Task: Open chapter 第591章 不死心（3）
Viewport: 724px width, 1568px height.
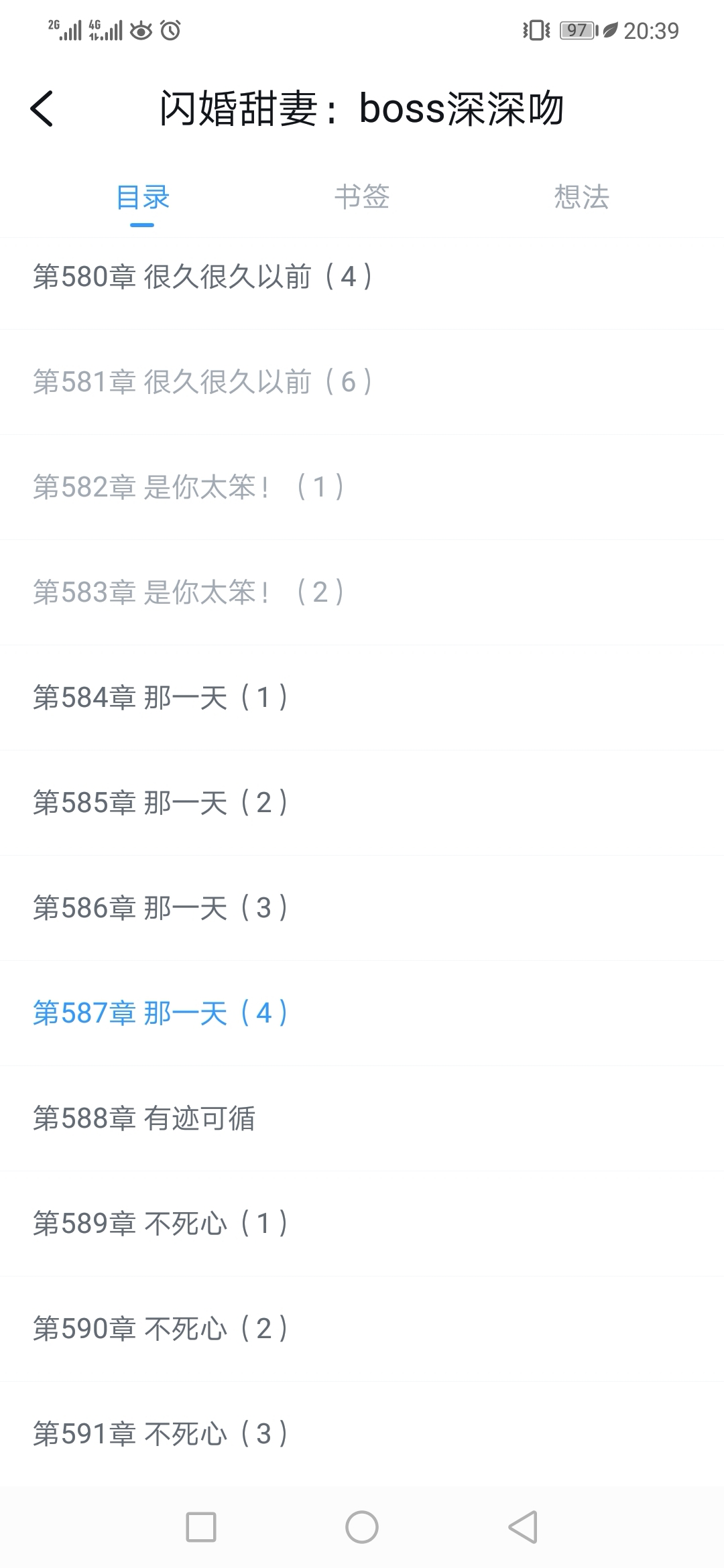Action: pyautogui.click(x=161, y=1434)
